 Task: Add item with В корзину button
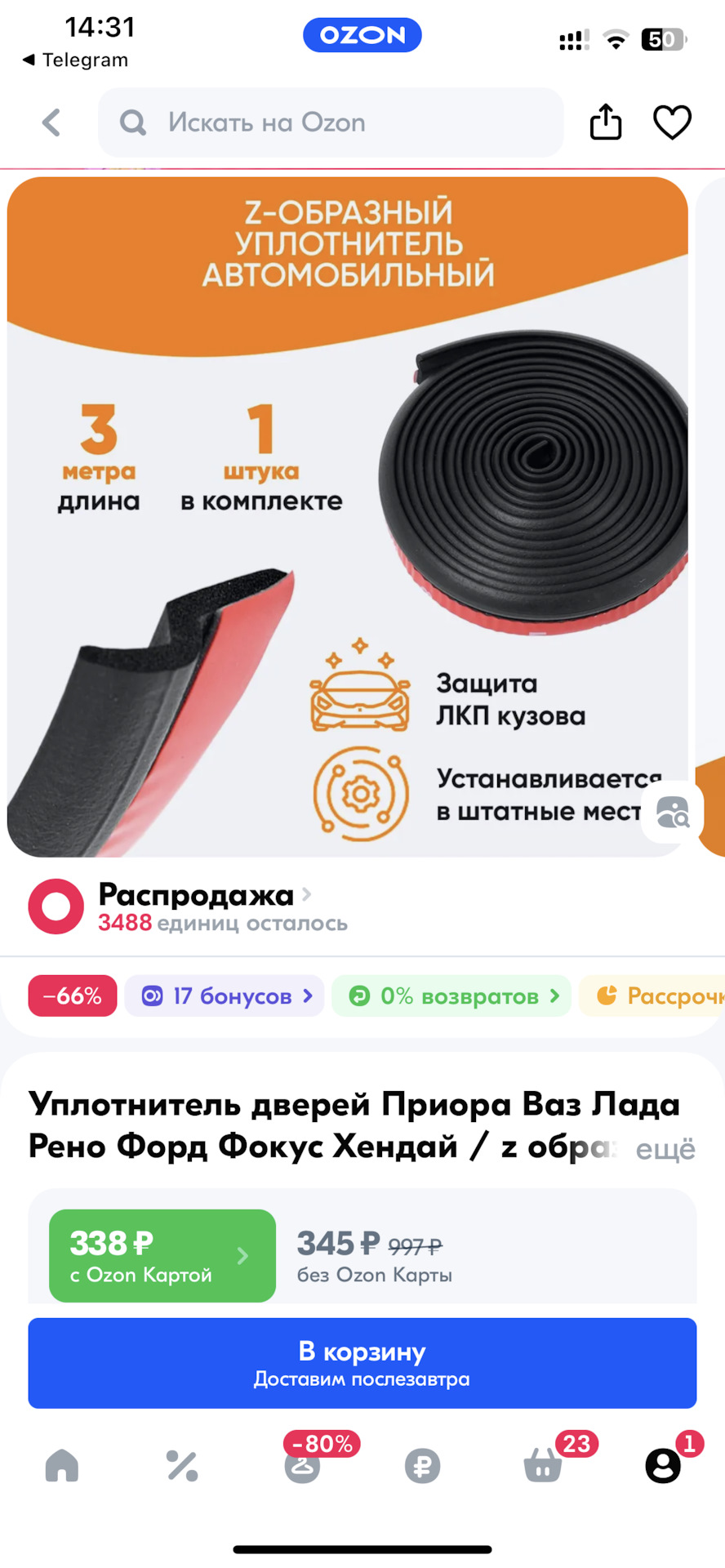(x=362, y=1363)
